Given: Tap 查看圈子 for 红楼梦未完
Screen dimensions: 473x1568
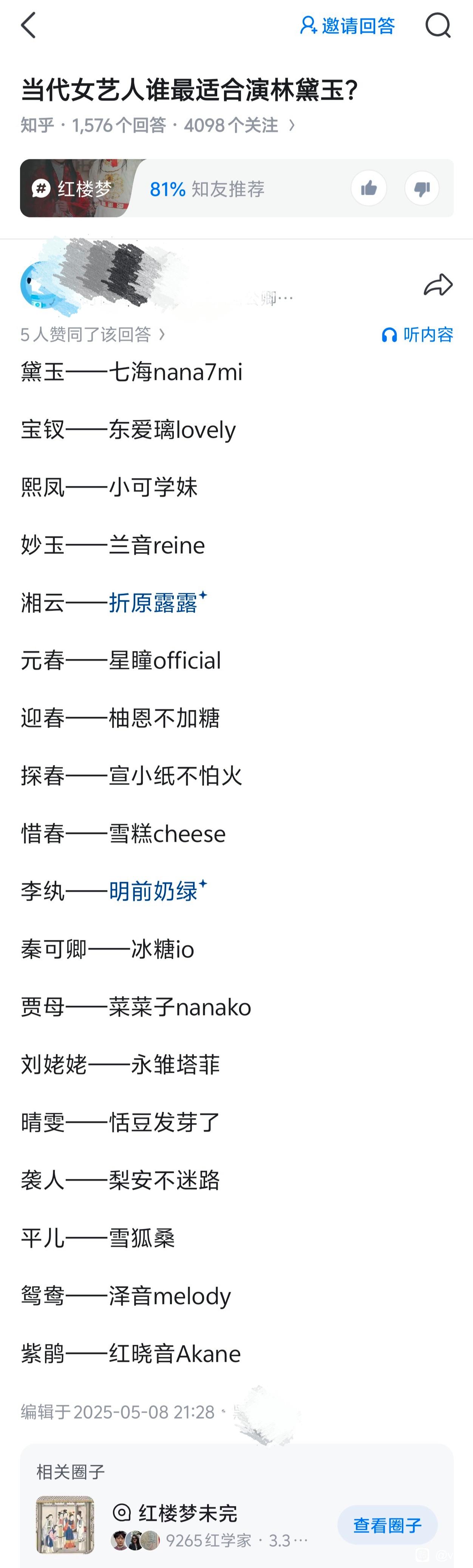Looking at the screenshot, I should pos(387,1525).
